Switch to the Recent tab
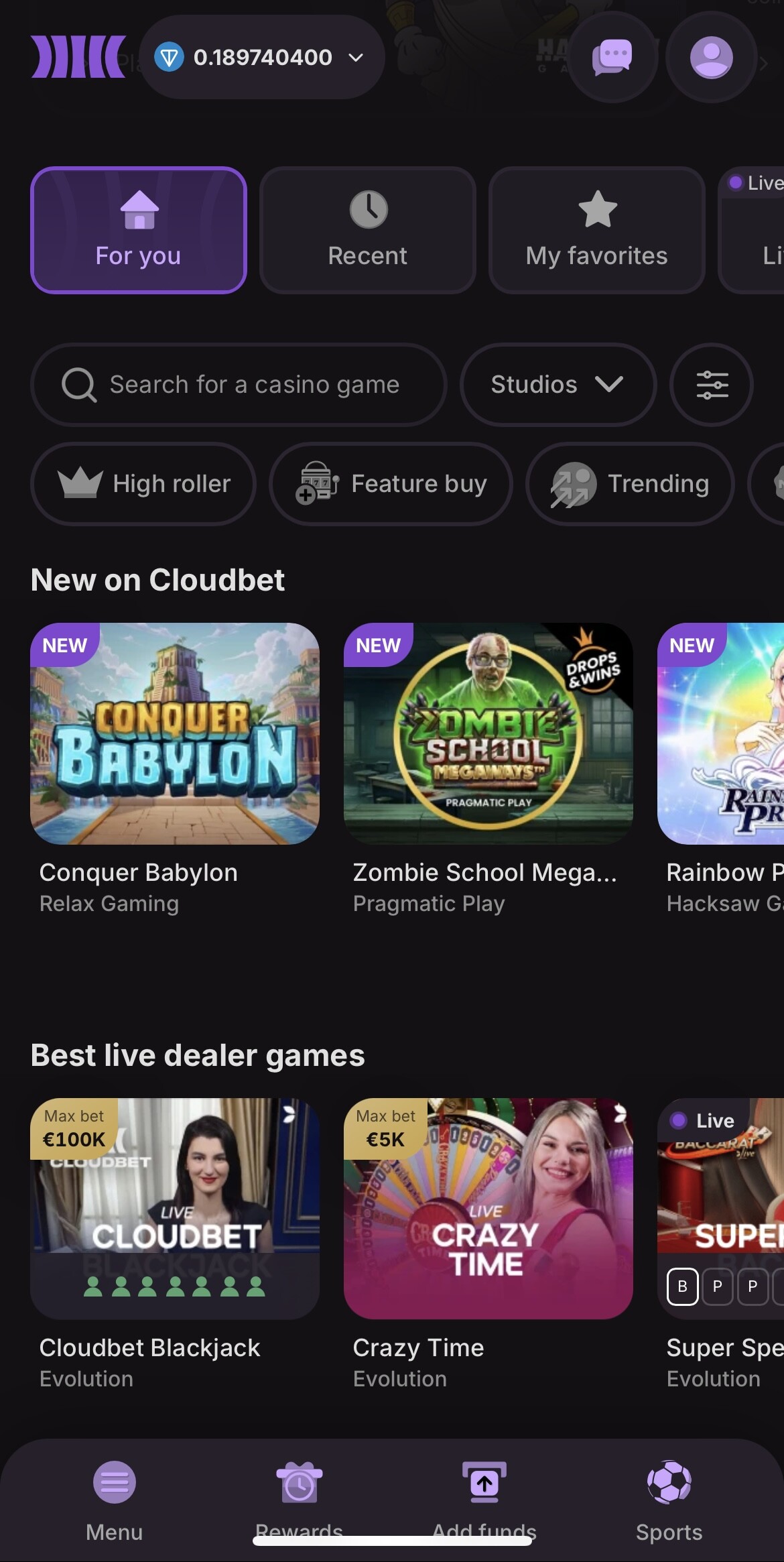The height and width of the screenshot is (1562, 784). [368, 230]
